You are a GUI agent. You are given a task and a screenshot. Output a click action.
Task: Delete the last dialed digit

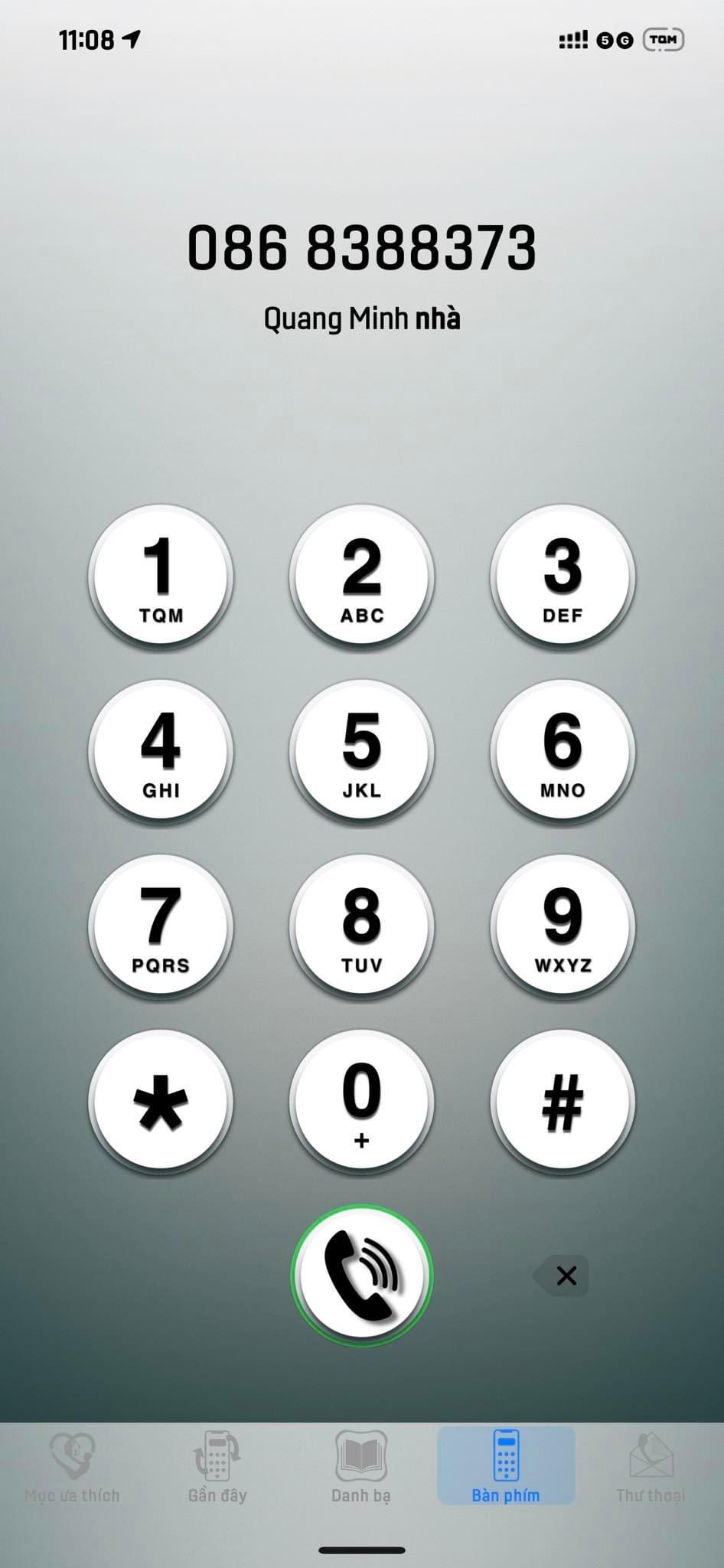(x=563, y=1276)
